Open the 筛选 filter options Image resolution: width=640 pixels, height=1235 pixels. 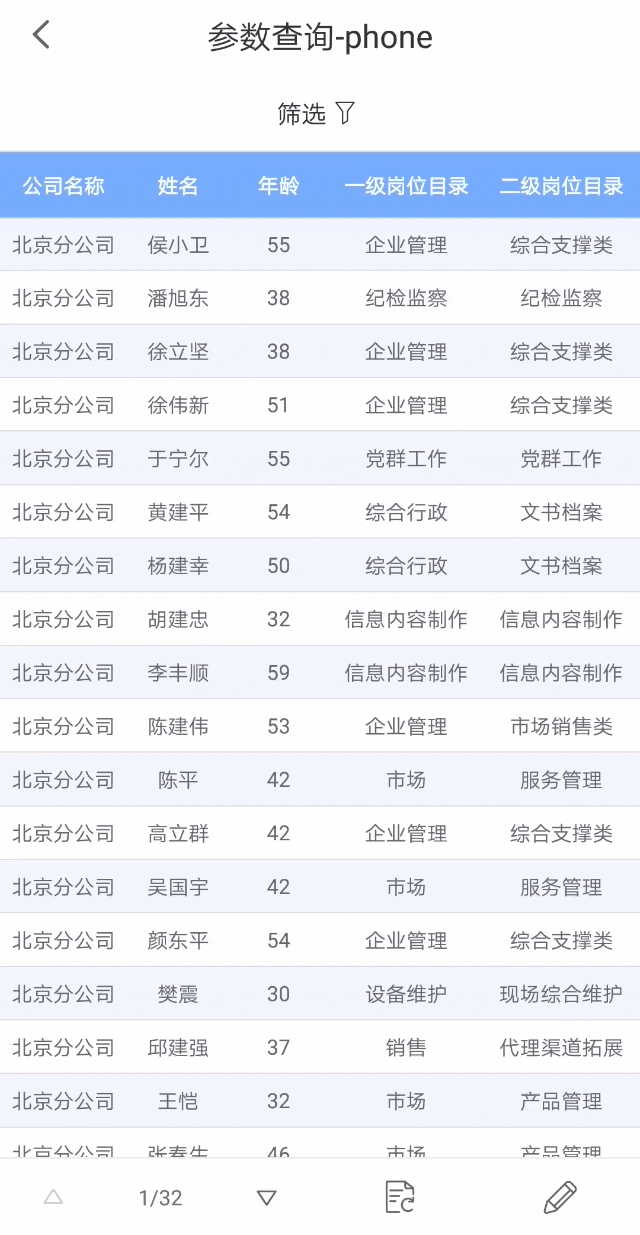click(x=317, y=113)
